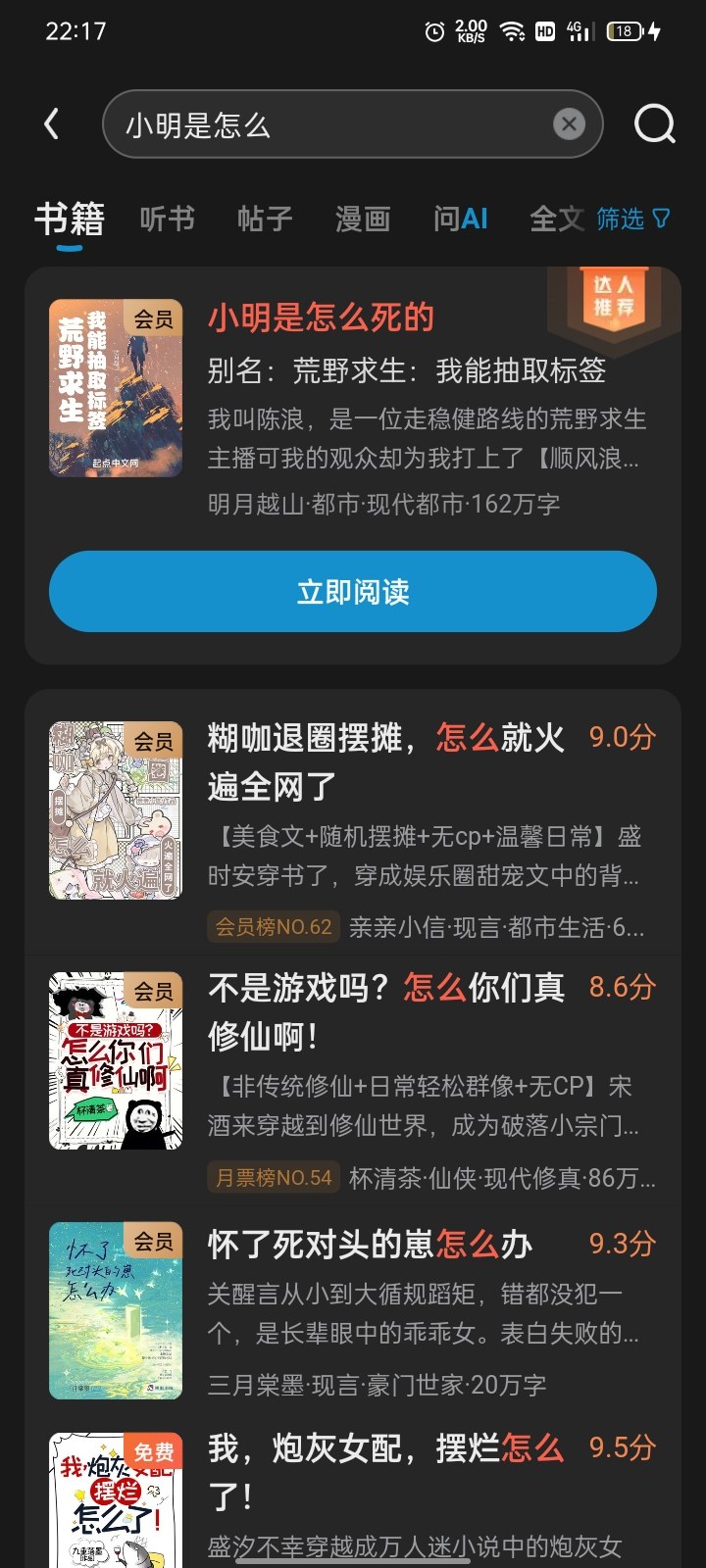
Task: Select the 书籍 tab
Action: [70, 219]
